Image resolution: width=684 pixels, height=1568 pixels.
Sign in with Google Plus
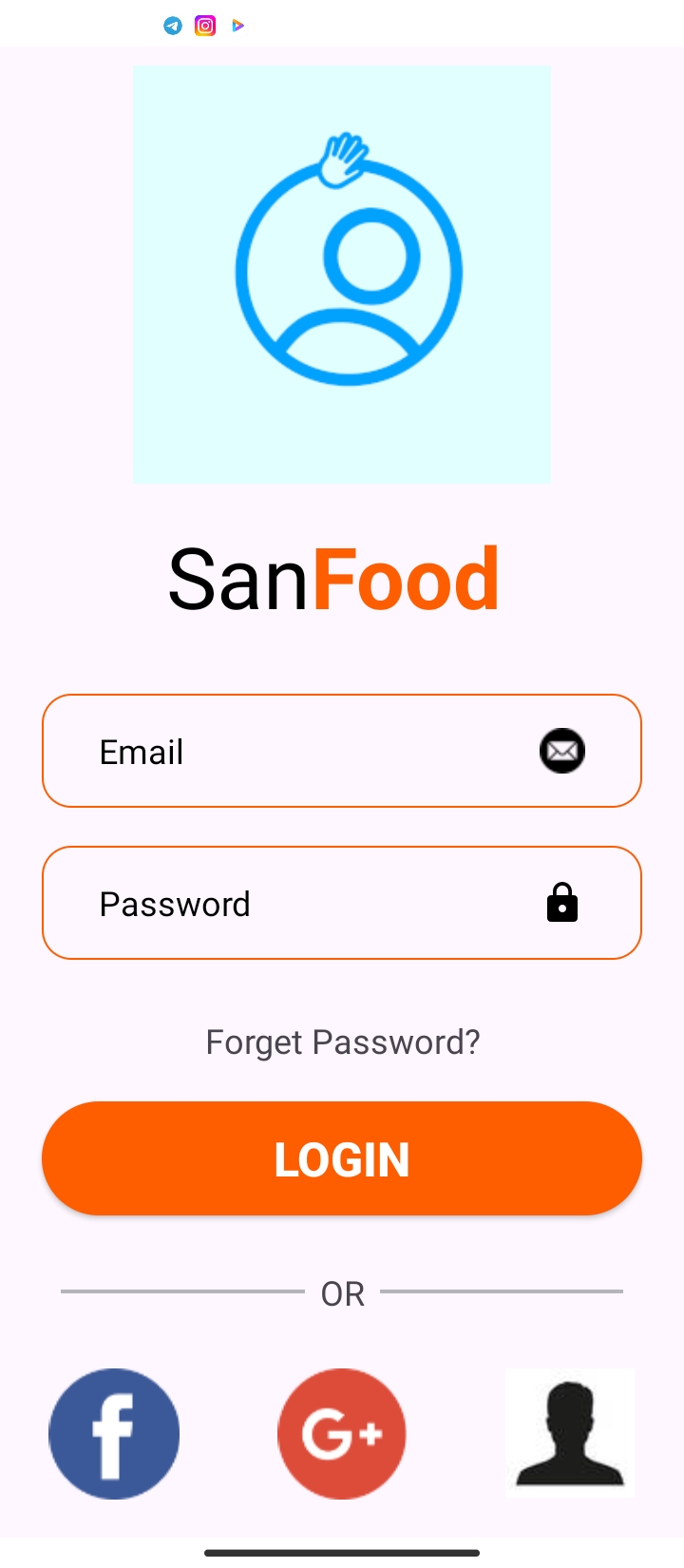coord(342,1433)
